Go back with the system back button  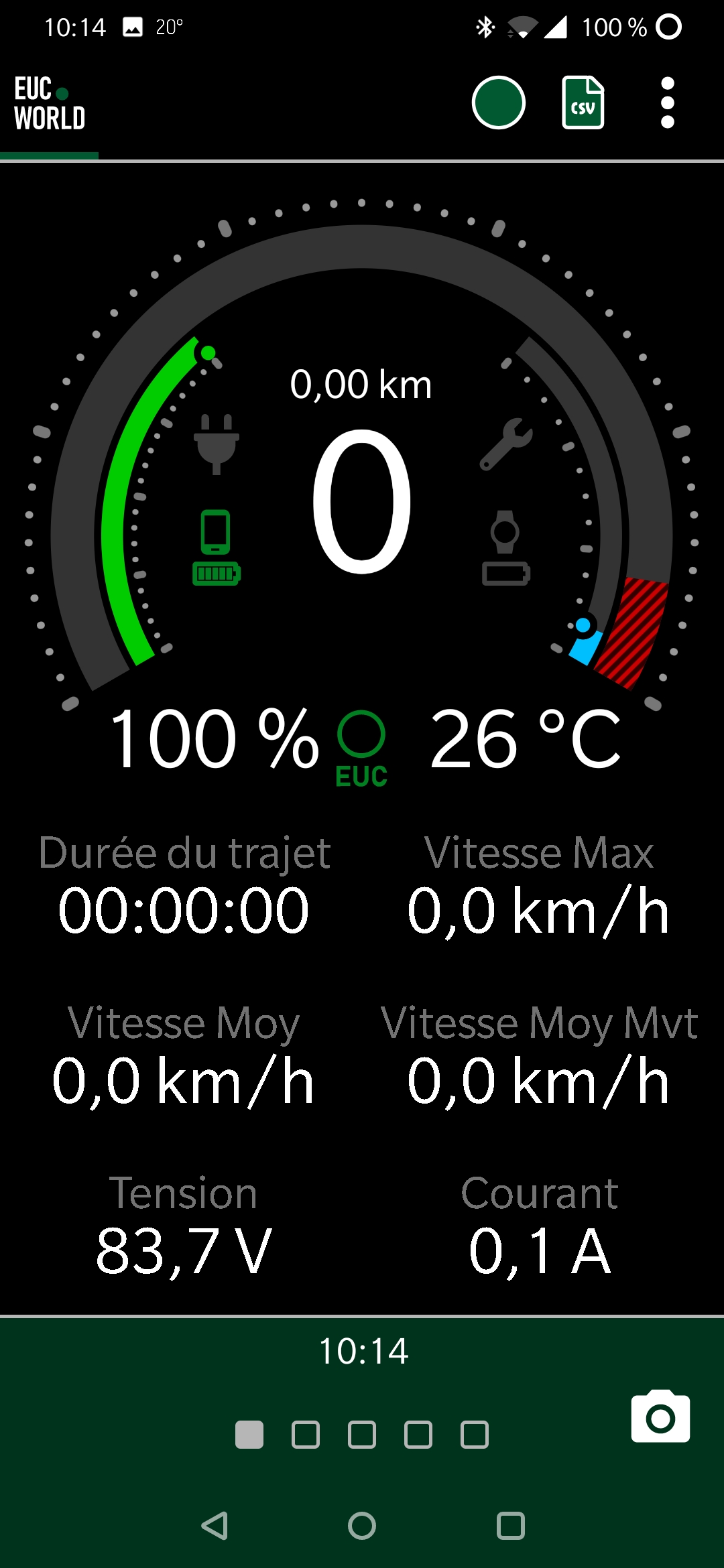coord(215,1526)
